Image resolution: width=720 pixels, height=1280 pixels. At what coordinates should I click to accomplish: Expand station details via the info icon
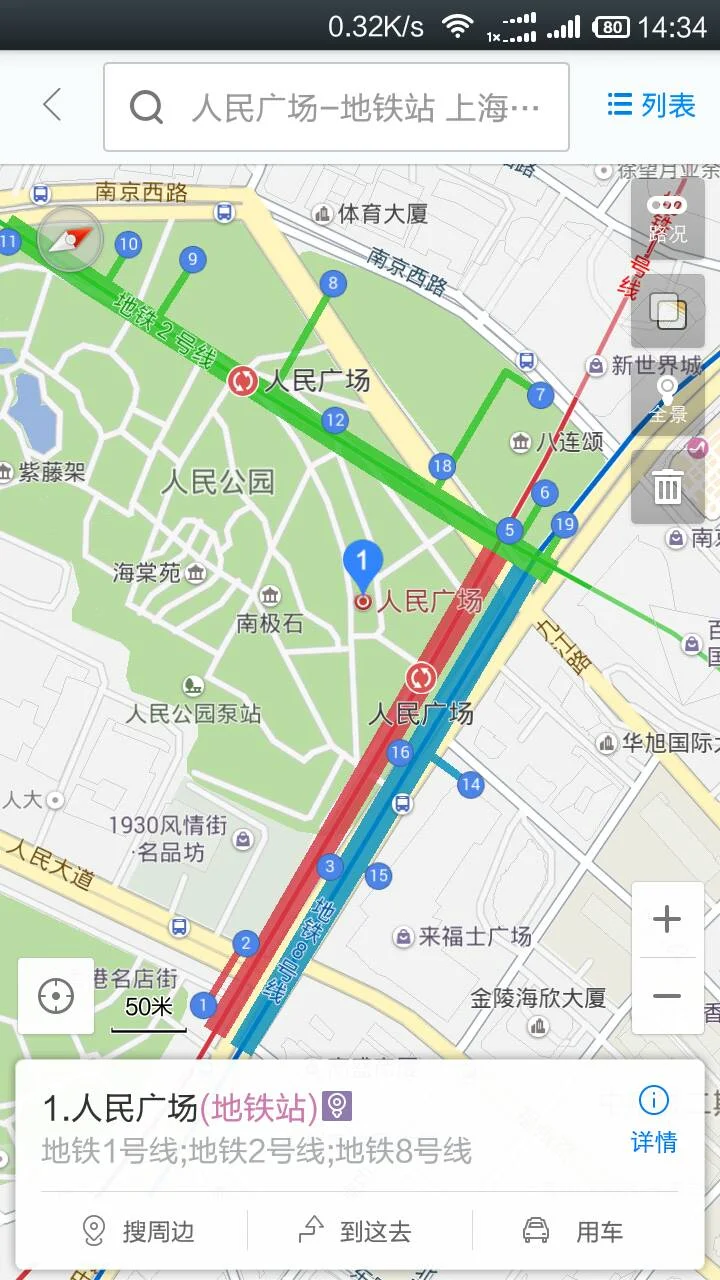tap(654, 1100)
